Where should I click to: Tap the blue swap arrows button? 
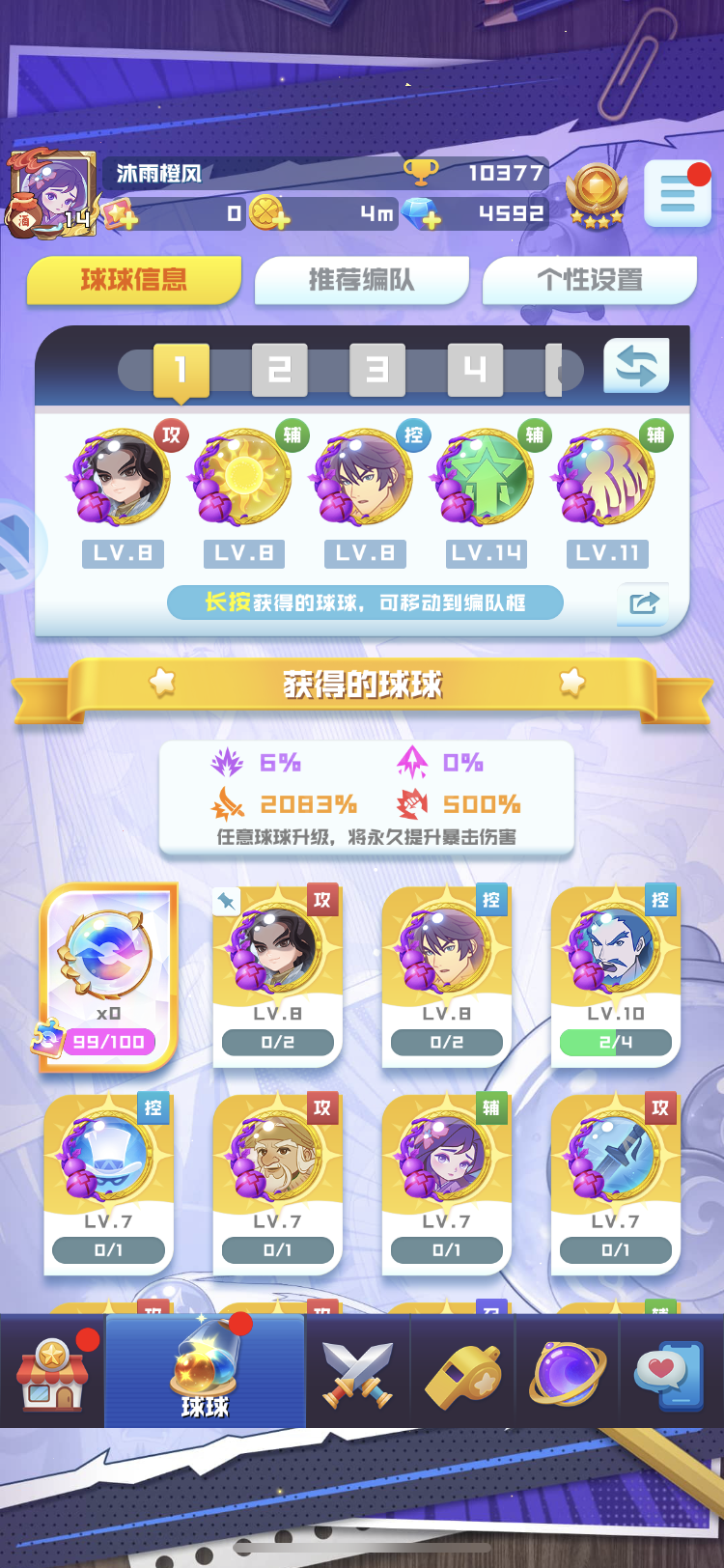637,367
